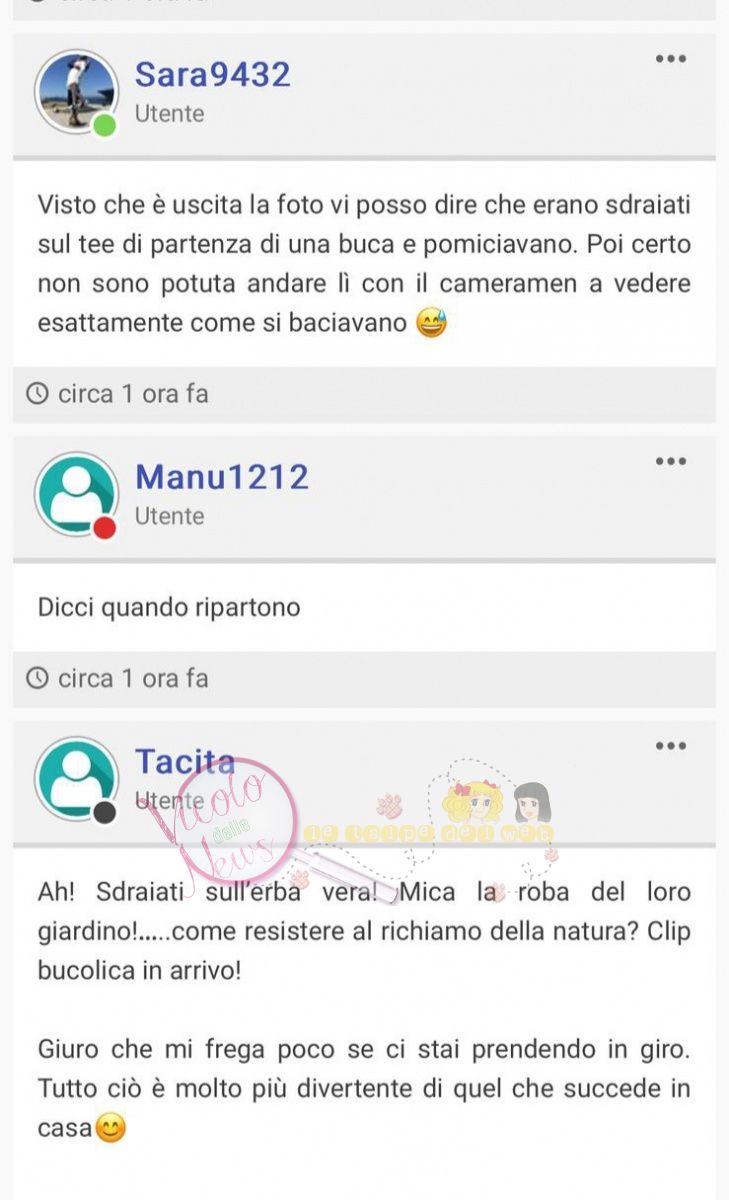Tap Tacita's default avatar icon
The image size is (729, 1200).
pyautogui.click(x=76, y=779)
